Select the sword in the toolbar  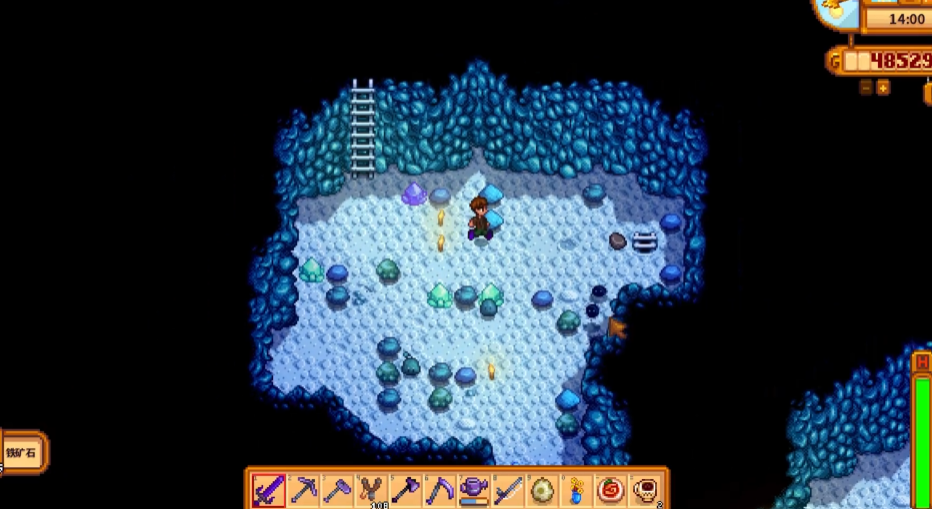[268, 489]
